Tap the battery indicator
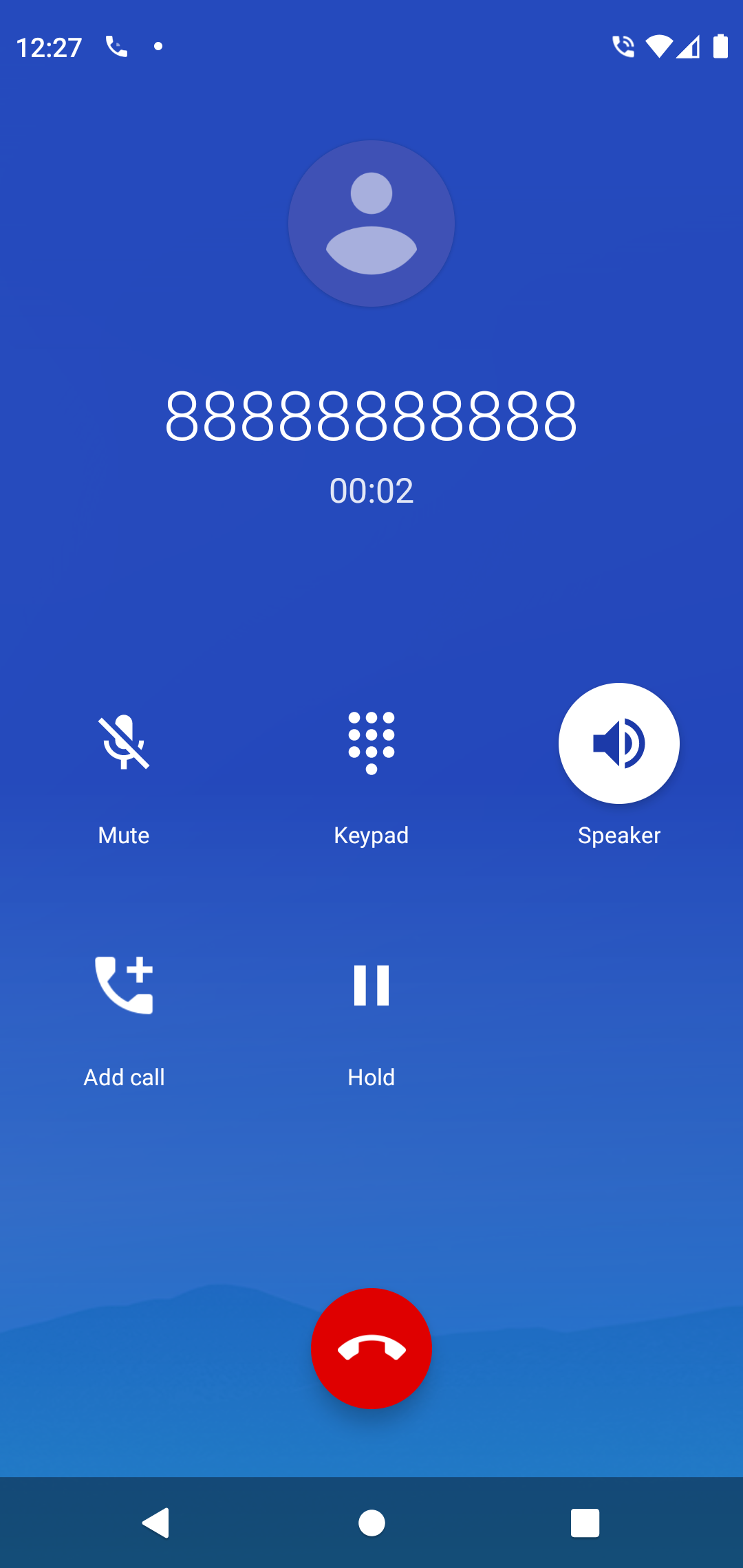Image resolution: width=743 pixels, height=1568 pixels. tap(720, 45)
